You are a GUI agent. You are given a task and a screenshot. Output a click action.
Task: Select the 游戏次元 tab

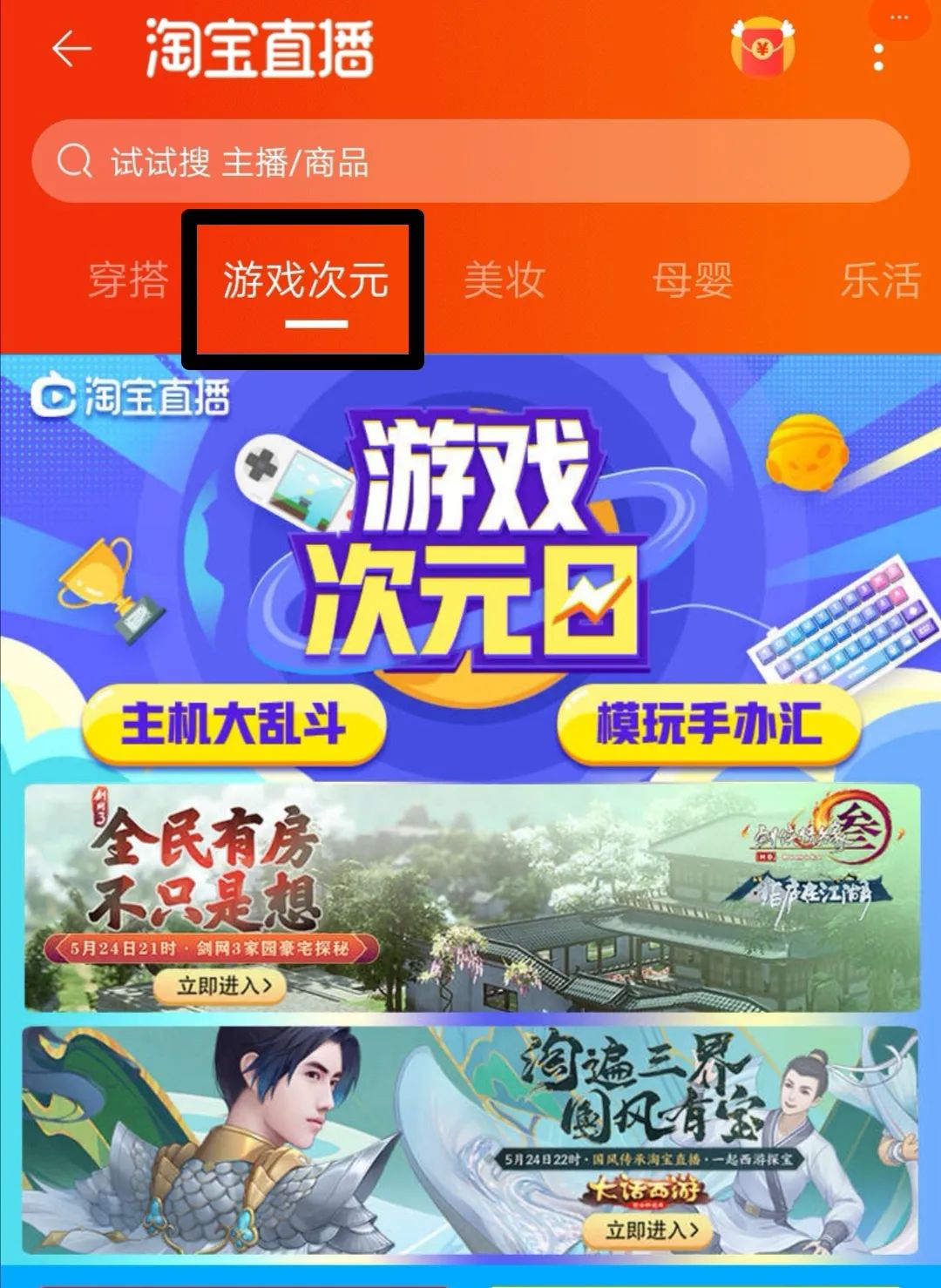click(306, 280)
